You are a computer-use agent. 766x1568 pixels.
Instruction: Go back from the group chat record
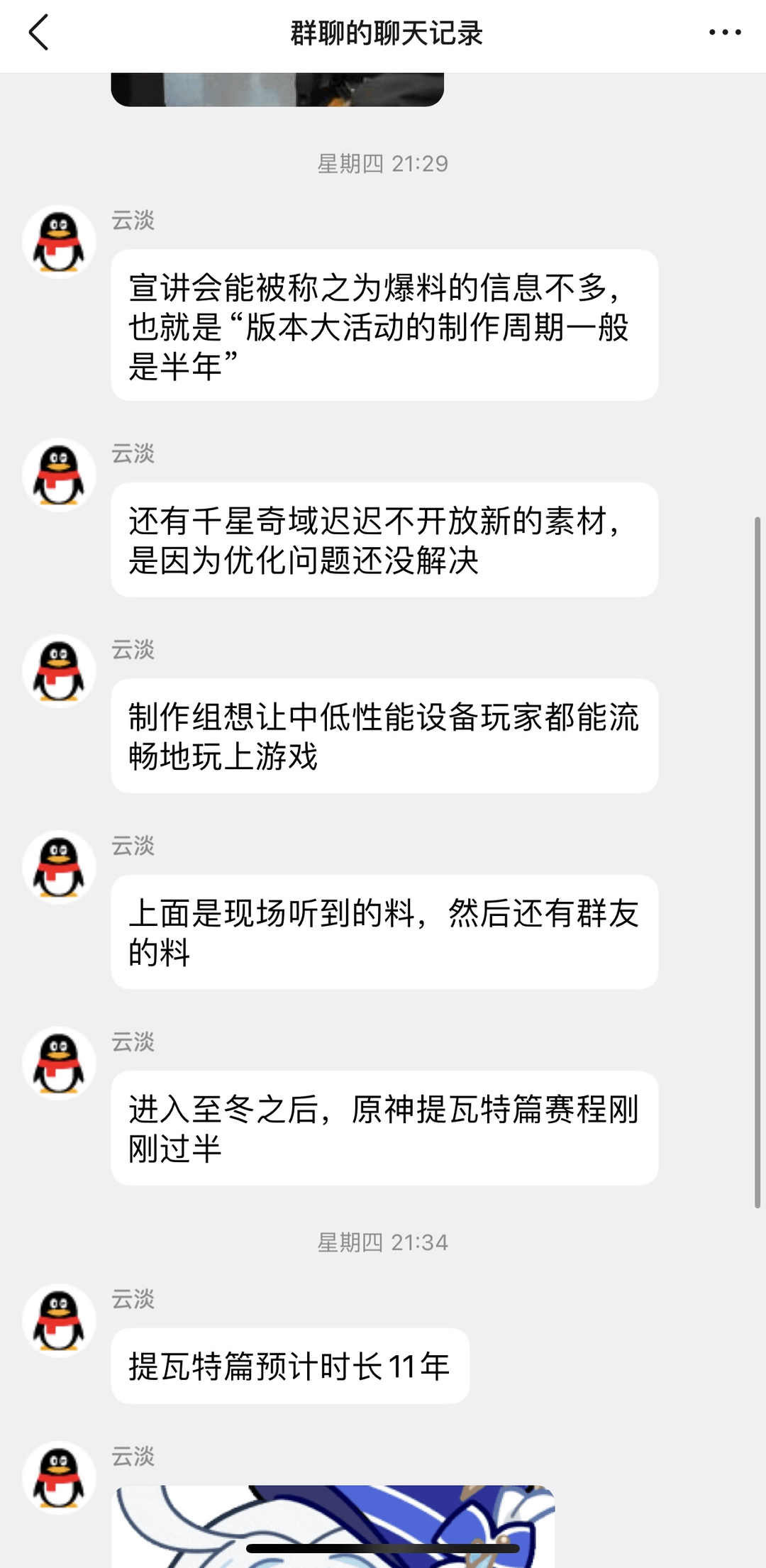[x=39, y=33]
